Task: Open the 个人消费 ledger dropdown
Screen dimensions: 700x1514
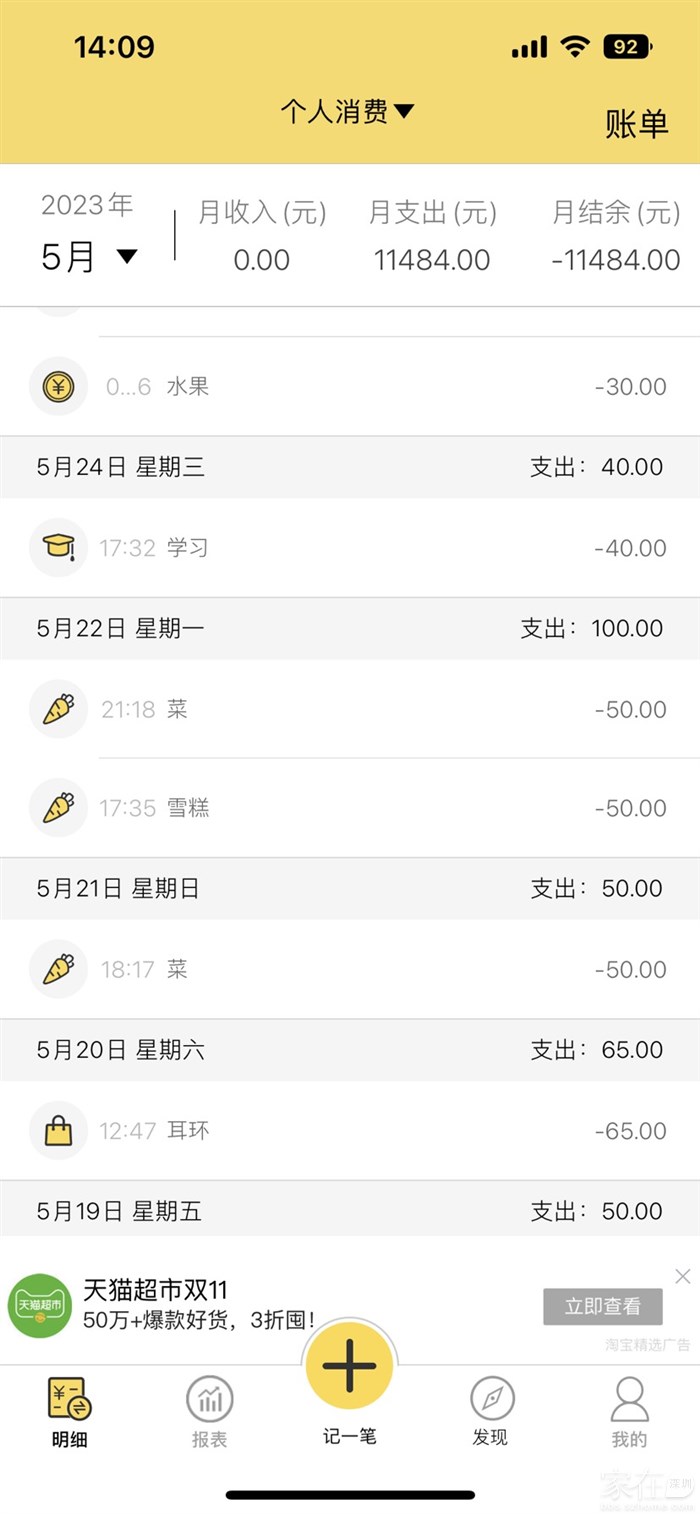Action: pos(346,112)
